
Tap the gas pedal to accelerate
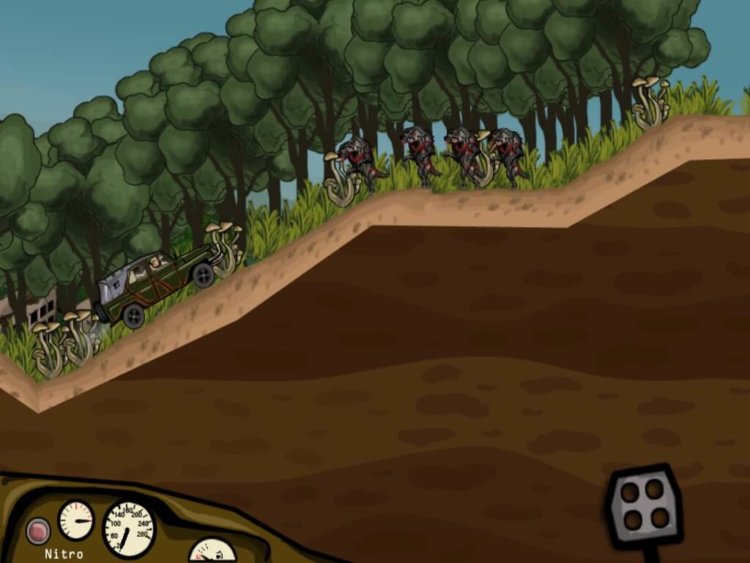click(644, 504)
